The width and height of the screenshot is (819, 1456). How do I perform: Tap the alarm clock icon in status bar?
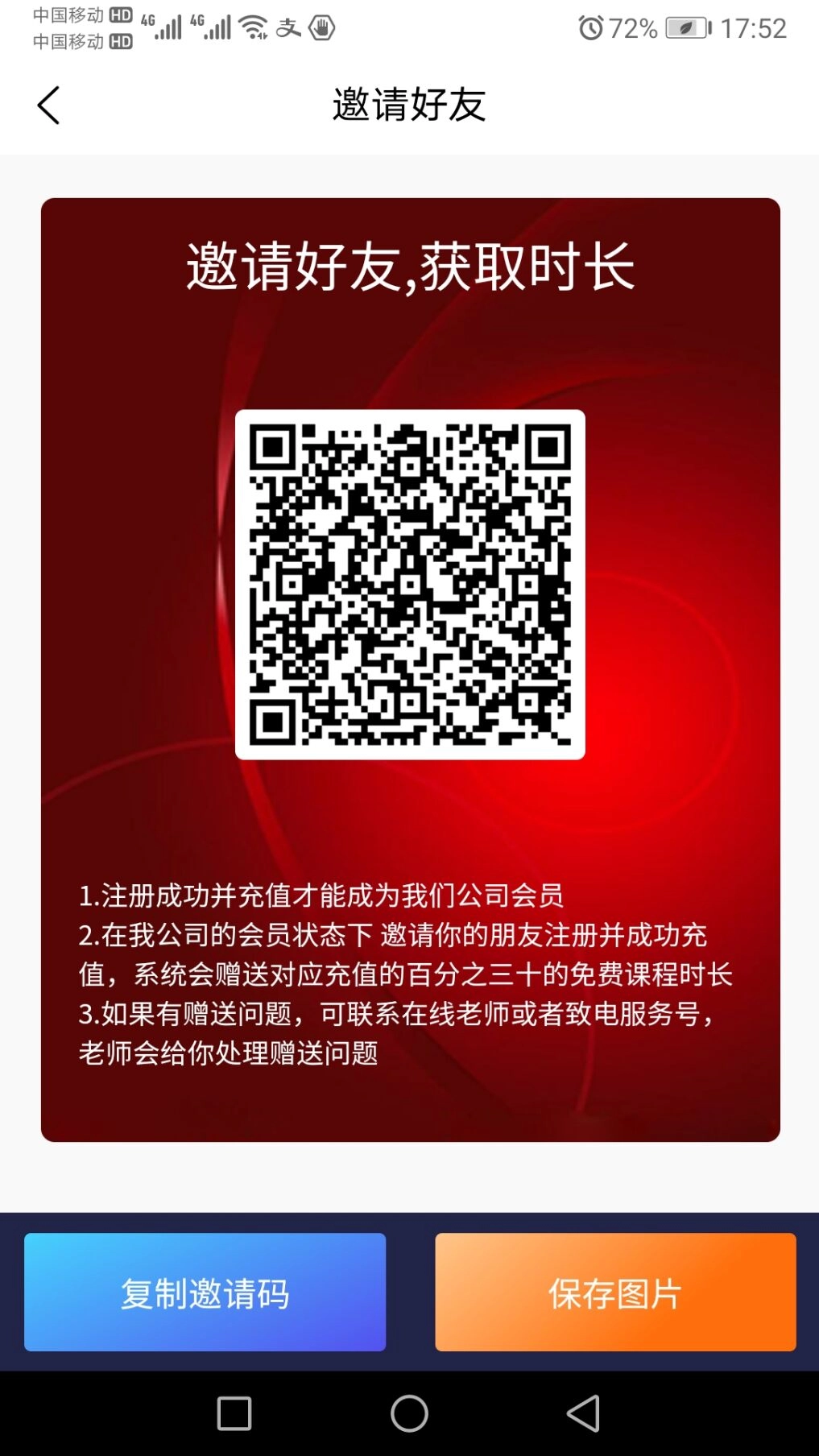coord(590,27)
